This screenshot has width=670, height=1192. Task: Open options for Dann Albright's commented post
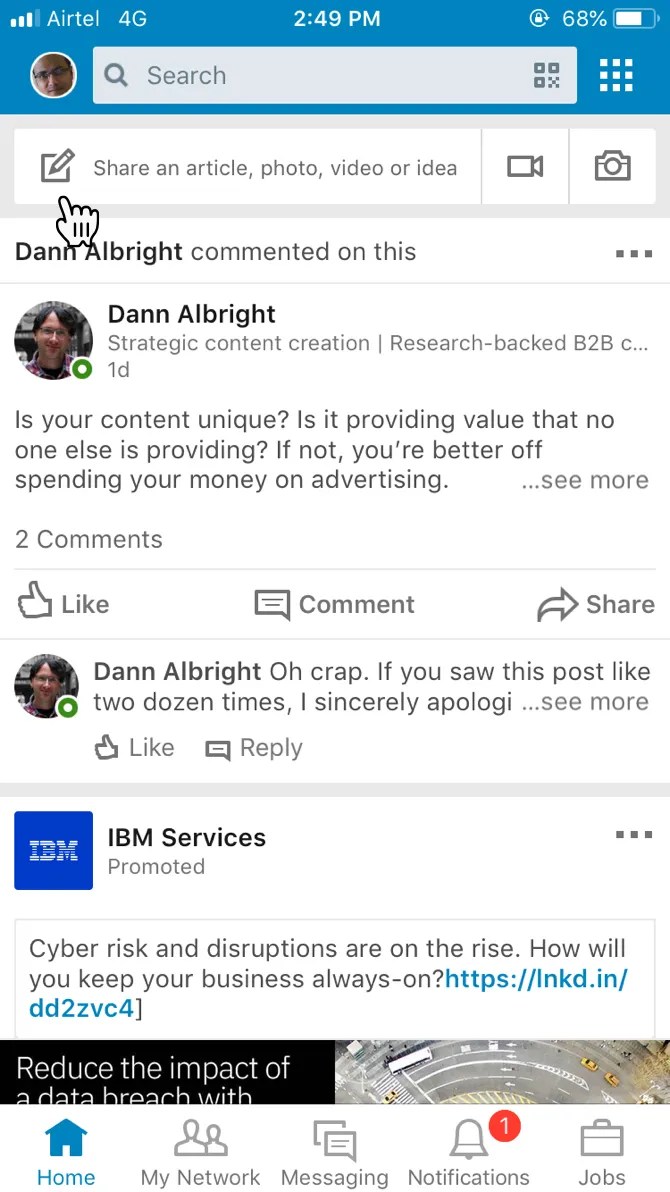633,253
